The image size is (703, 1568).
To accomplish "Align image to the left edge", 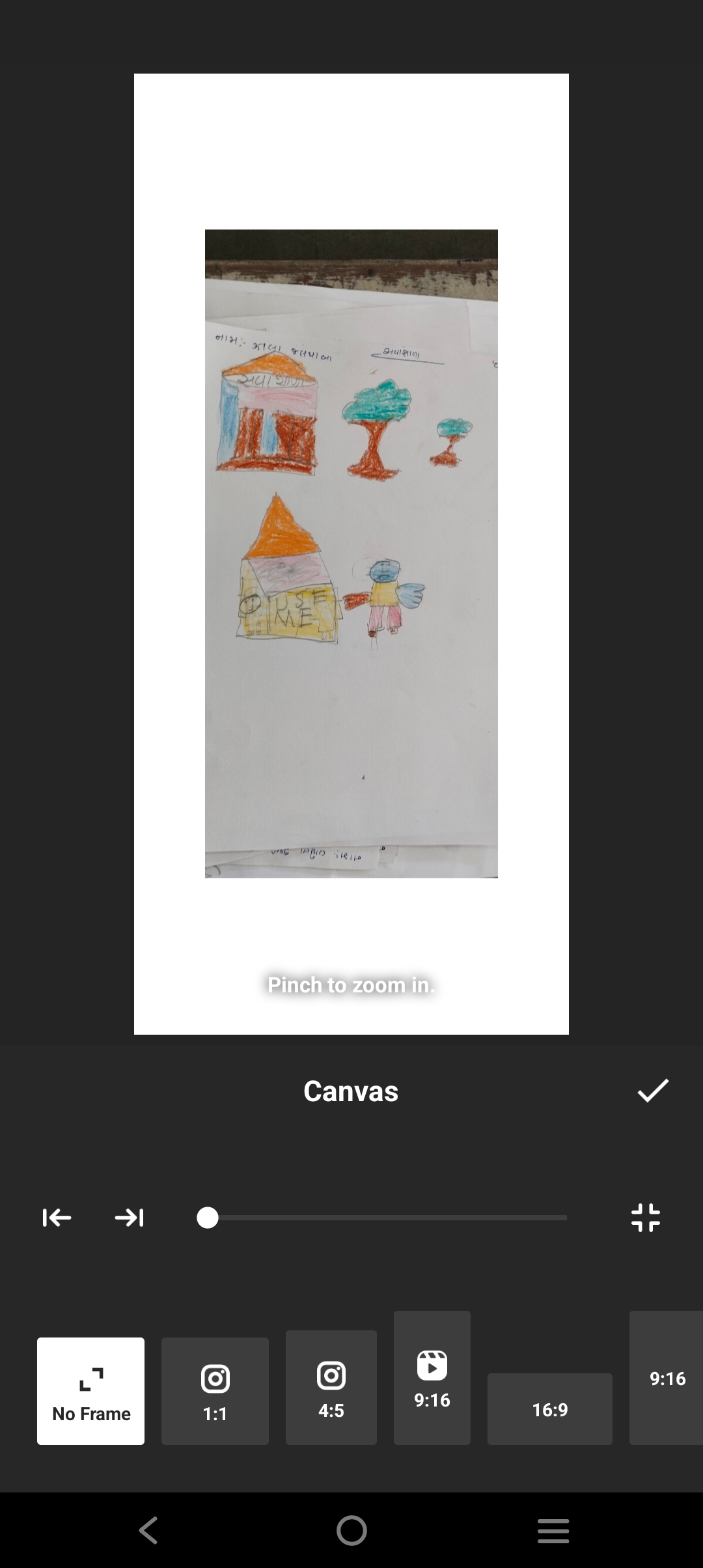I will (x=57, y=1218).
